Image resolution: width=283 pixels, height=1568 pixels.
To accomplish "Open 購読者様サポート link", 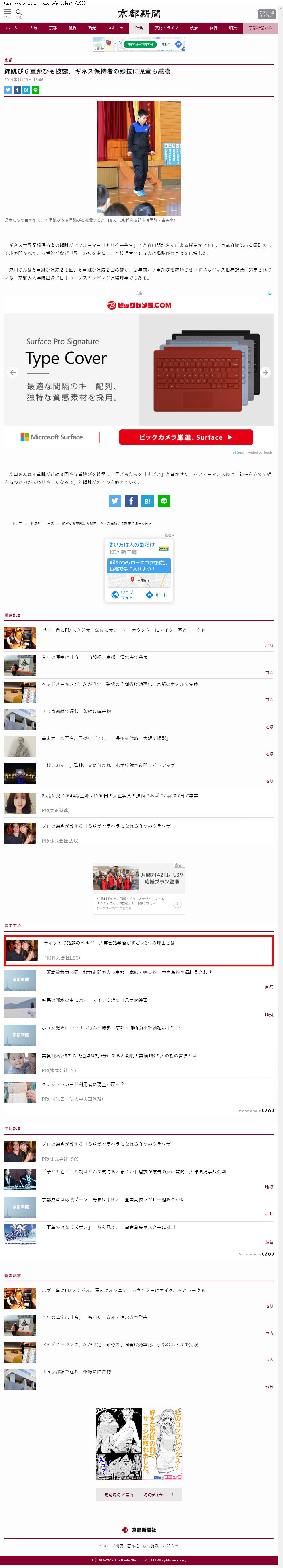I will (x=159, y=1495).
